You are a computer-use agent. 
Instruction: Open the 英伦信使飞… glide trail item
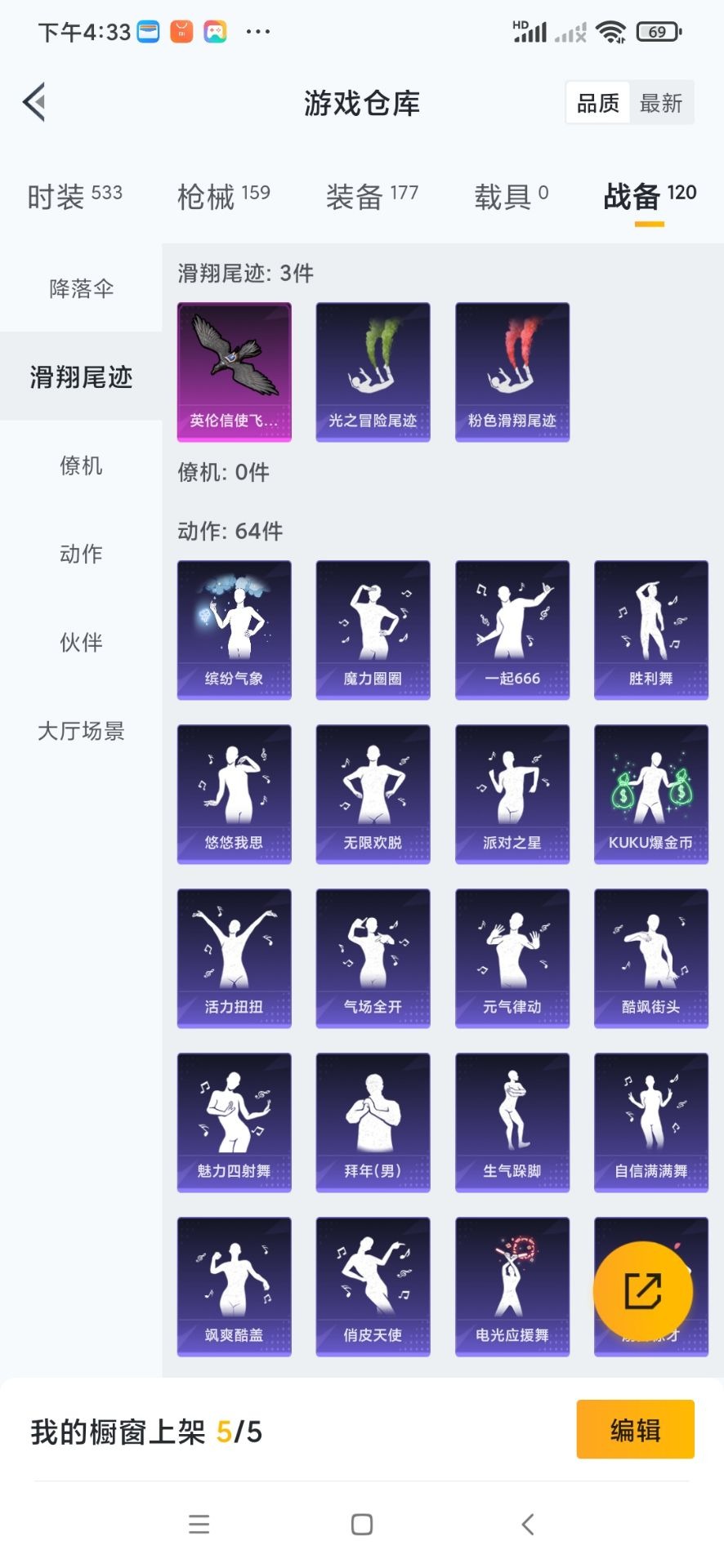click(x=235, y=372)
